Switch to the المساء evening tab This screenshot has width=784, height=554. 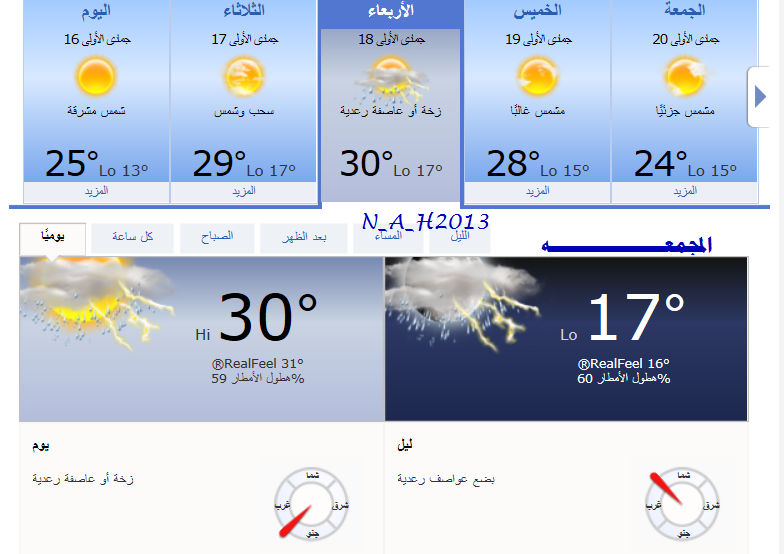[385, 238]
